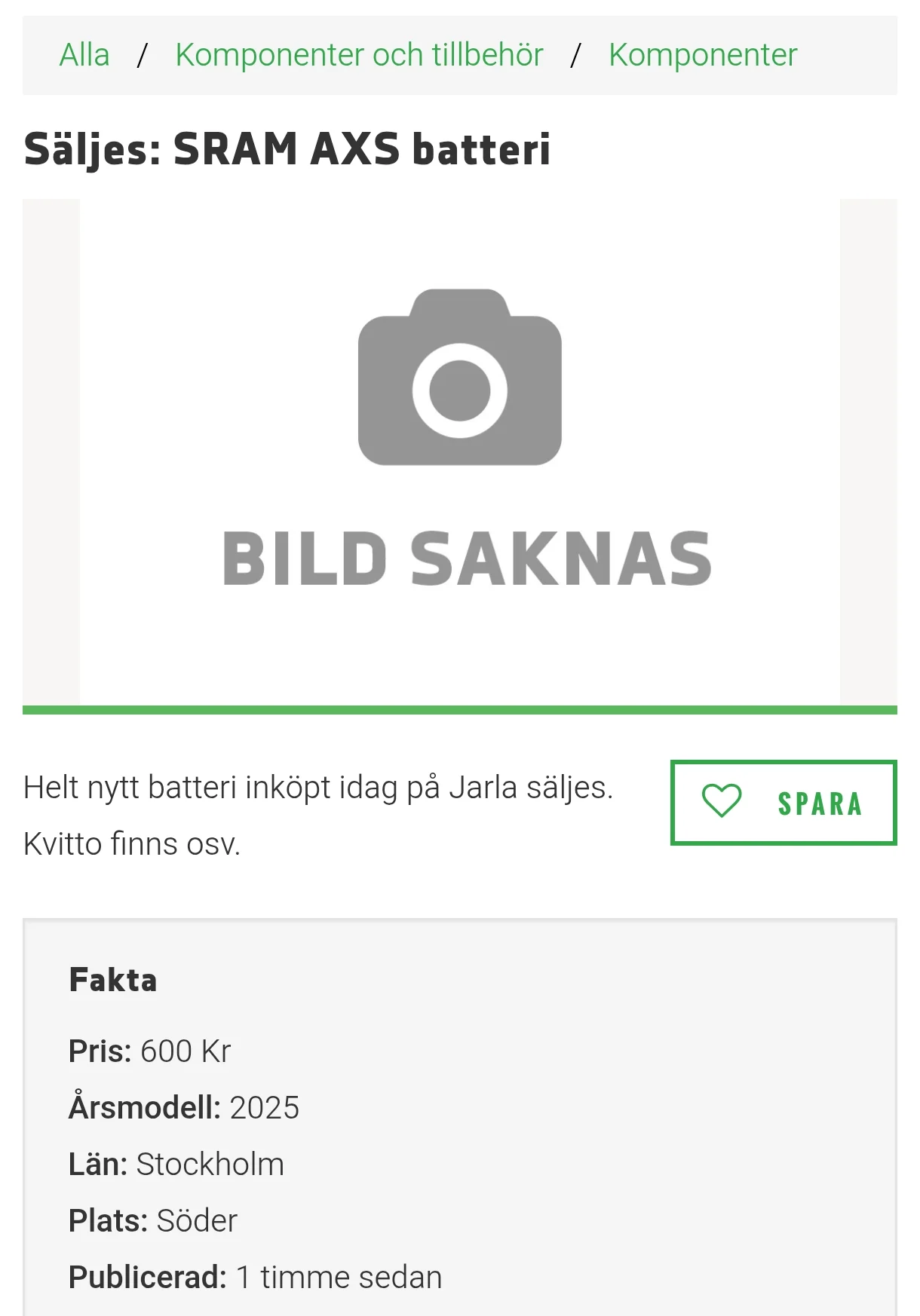Click 'Söder' next to Plats
Screen dimensions: 920x1316
pyautogui.click(x=198, y=1220)
